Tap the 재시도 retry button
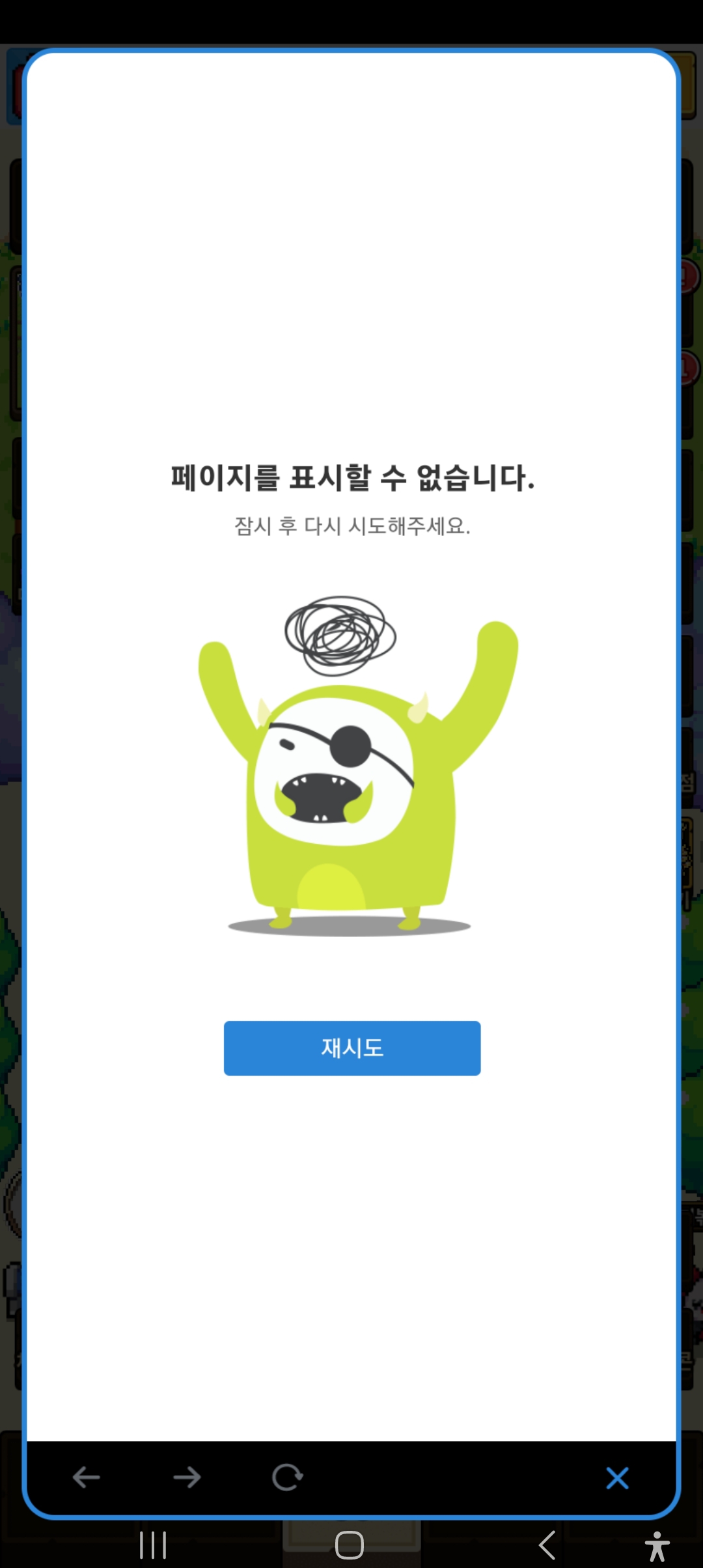Image resolution: width=703 pixels, height=1568 pixels. pyautogui.click(x=352, y=1048)
